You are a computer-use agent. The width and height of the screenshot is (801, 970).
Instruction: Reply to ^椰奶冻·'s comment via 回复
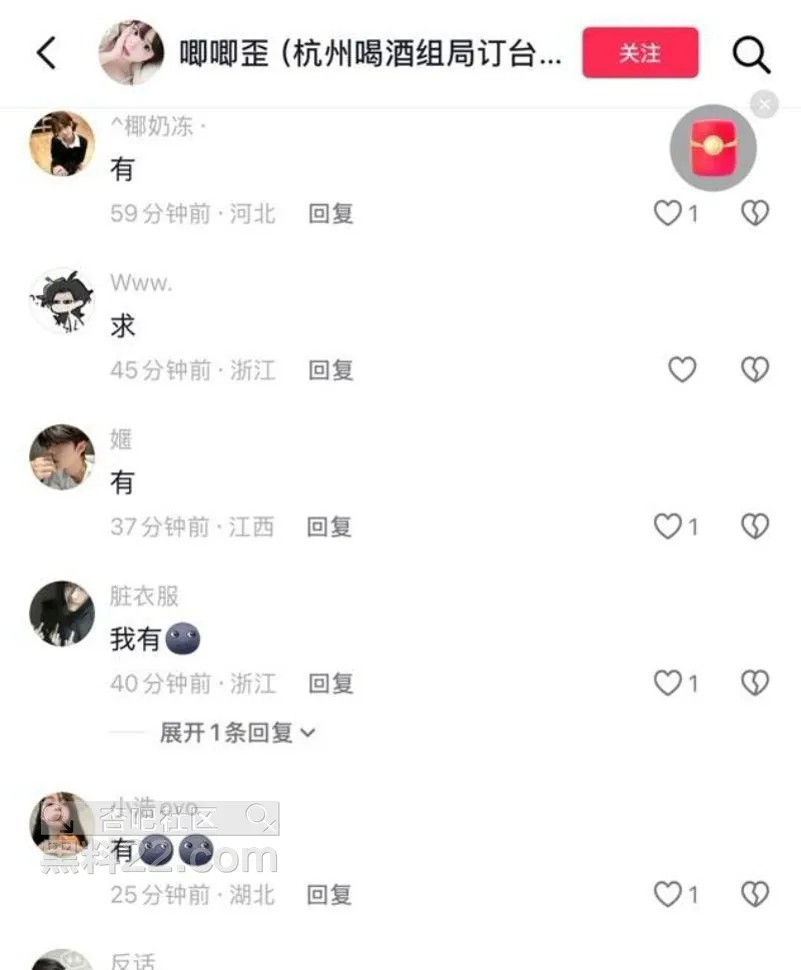click(330, 213)
